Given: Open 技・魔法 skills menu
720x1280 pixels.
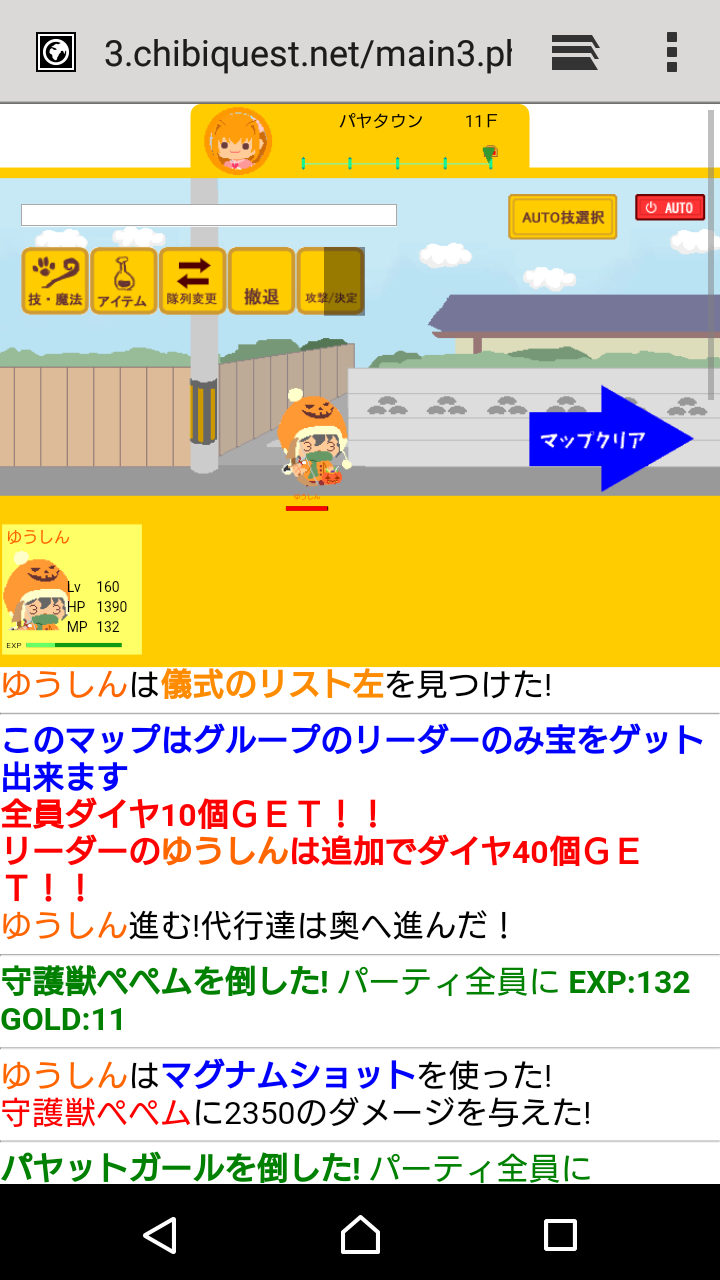Looking at the screenshot, I should click(x=55, y=281).
